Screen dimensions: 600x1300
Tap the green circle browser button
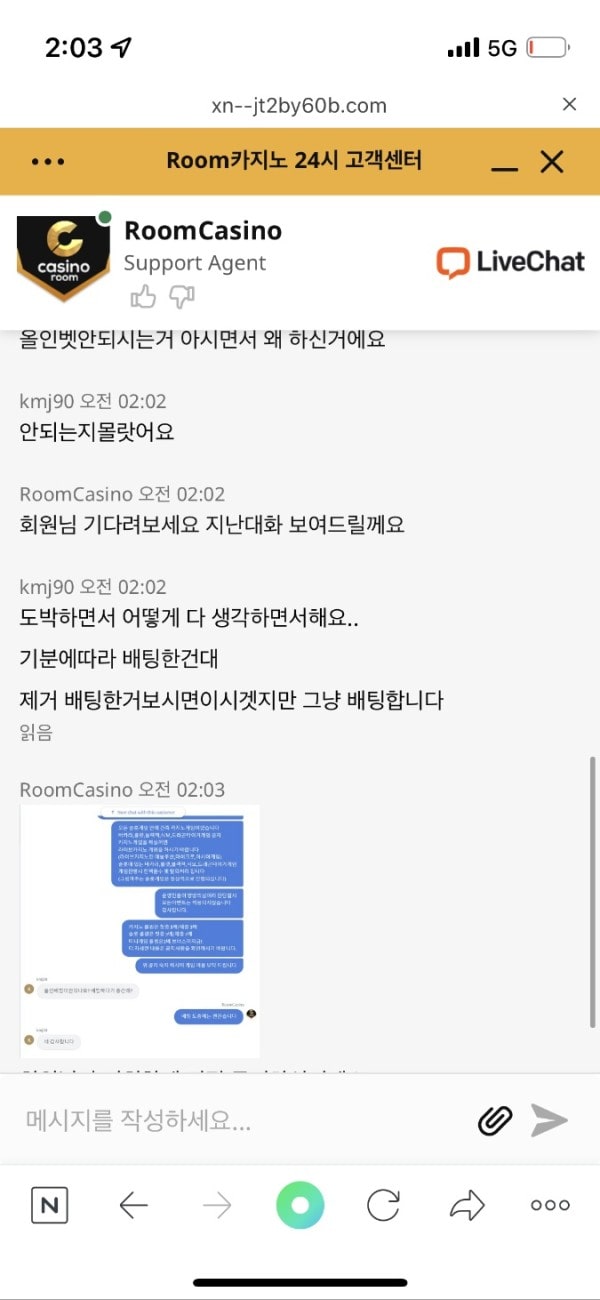click(300, 1205)
